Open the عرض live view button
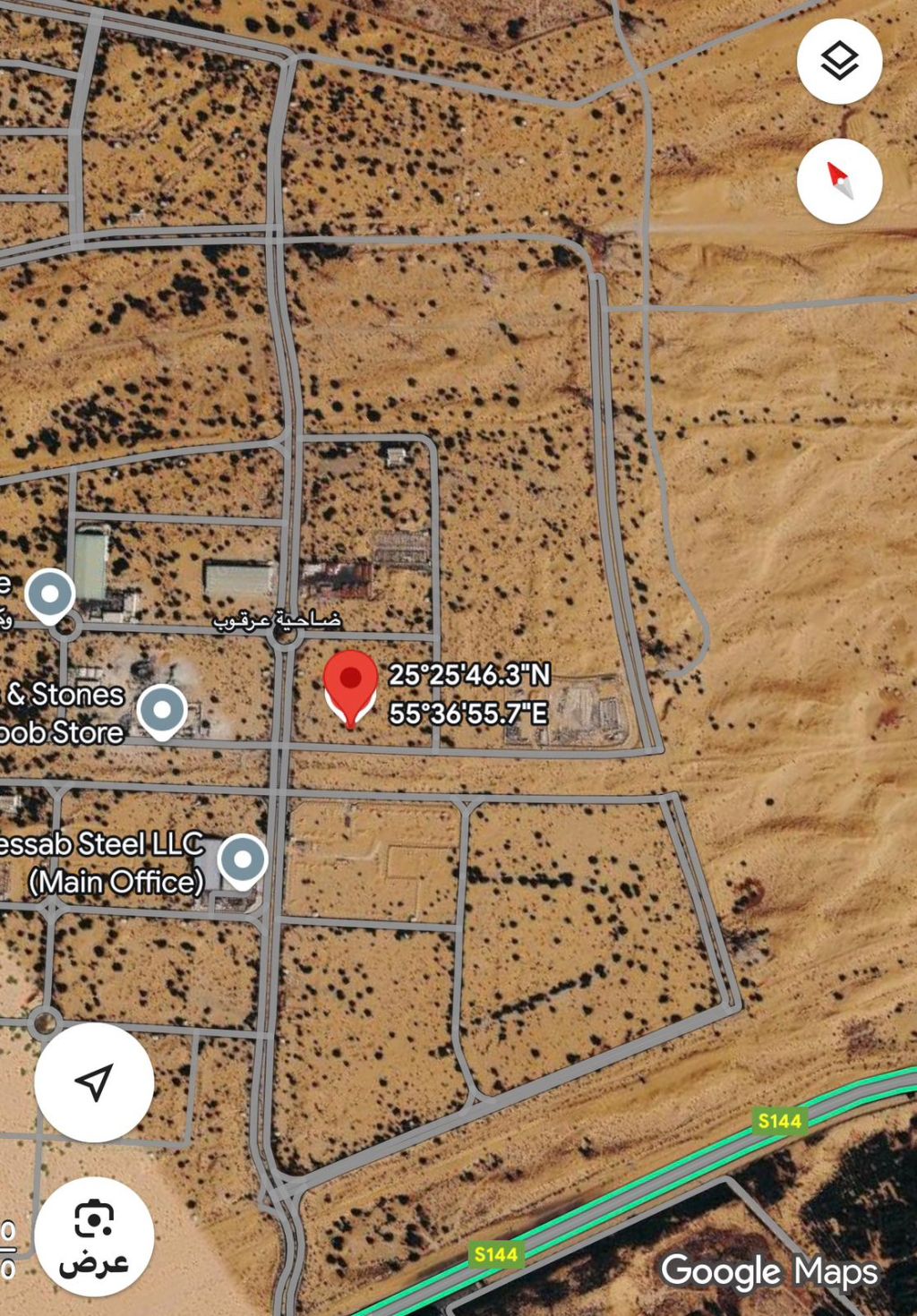The image size is (917, 1316). 94,1236
